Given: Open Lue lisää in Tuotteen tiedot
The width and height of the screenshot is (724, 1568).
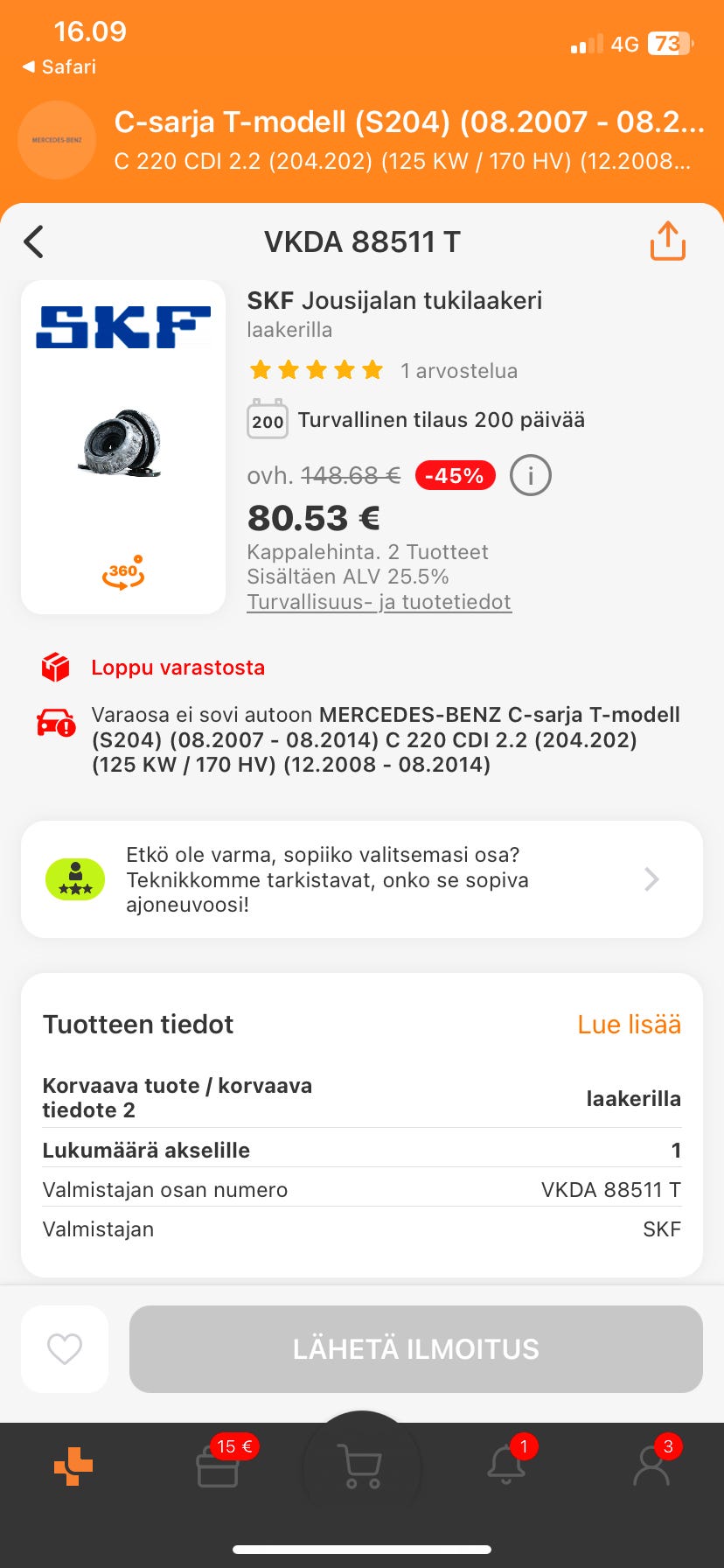Looking at the screenshot, I should coord(629,1024).
